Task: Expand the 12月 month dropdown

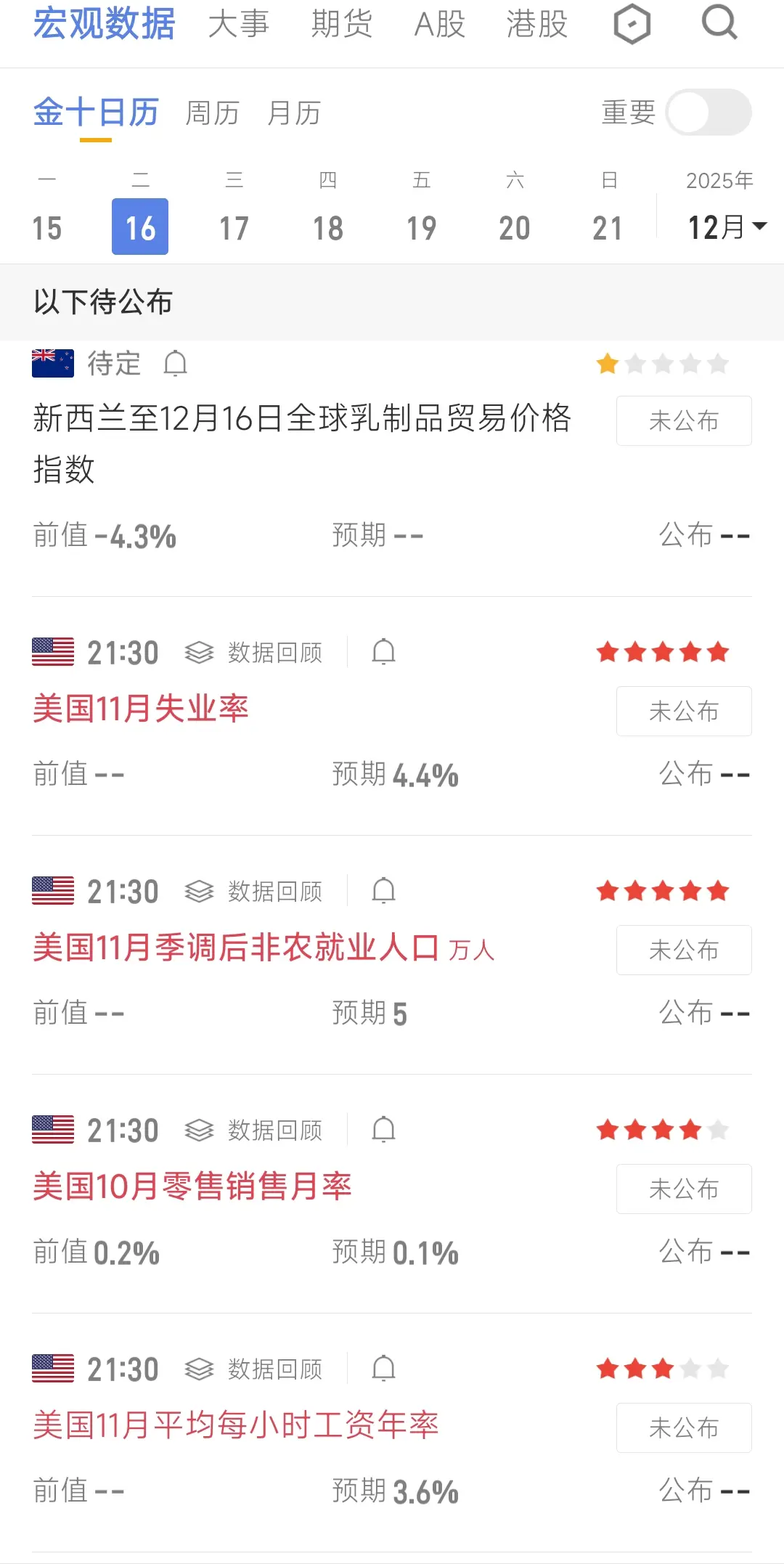Action: (x=726, y=227)
